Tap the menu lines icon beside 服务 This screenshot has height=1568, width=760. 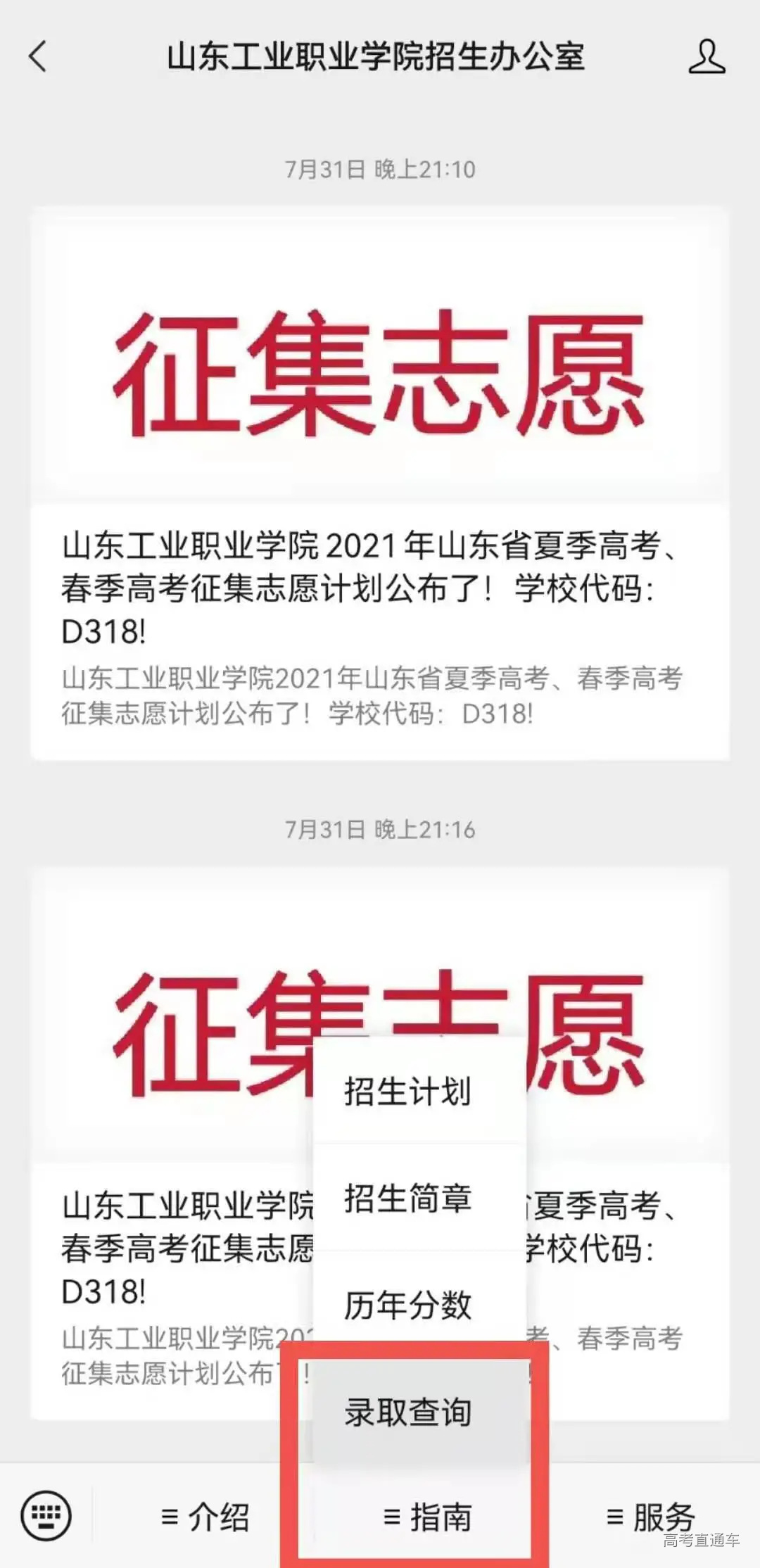coord(614,1517)
